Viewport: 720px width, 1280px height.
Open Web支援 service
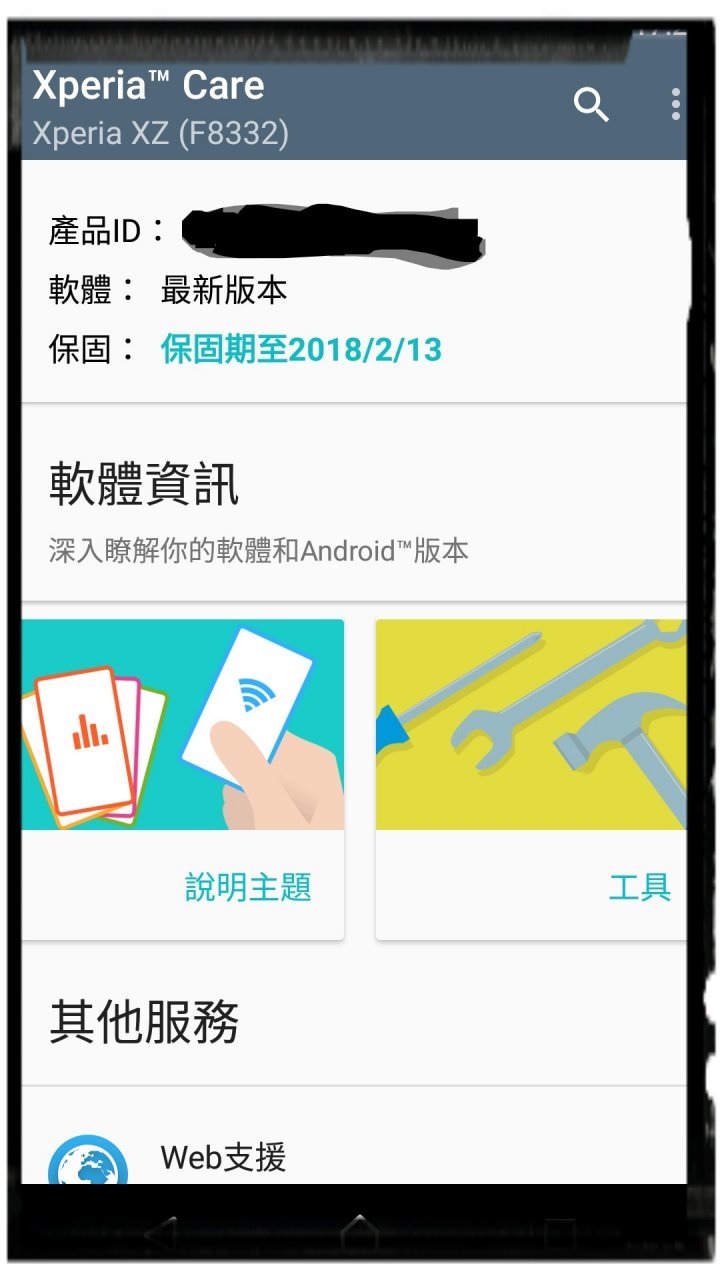223,1158
